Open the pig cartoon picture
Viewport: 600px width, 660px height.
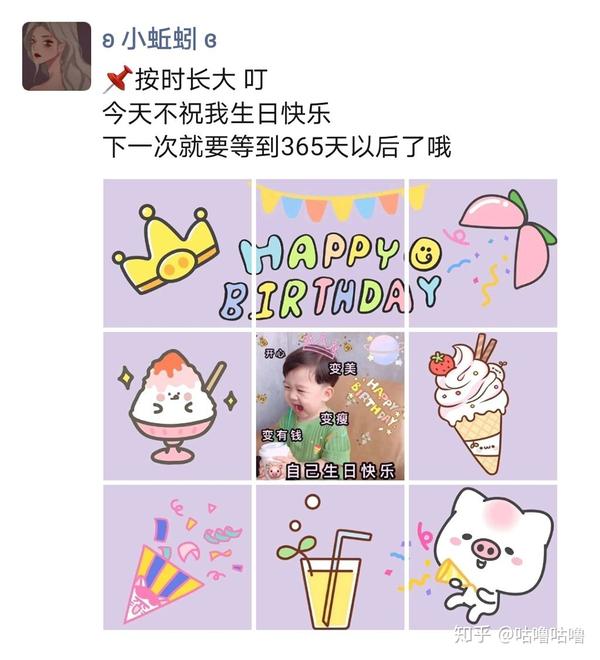point(482,558)
